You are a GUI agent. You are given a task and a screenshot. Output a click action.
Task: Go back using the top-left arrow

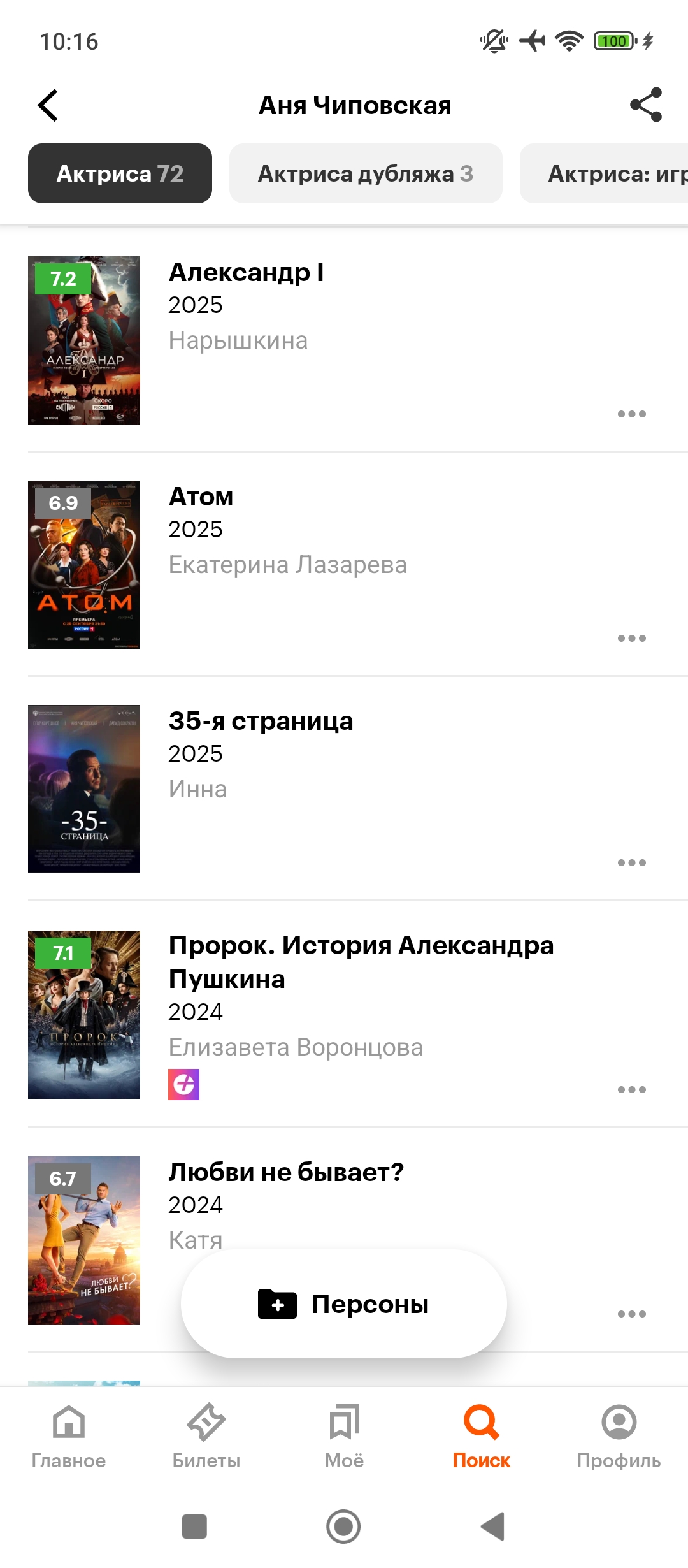[48, 105]
